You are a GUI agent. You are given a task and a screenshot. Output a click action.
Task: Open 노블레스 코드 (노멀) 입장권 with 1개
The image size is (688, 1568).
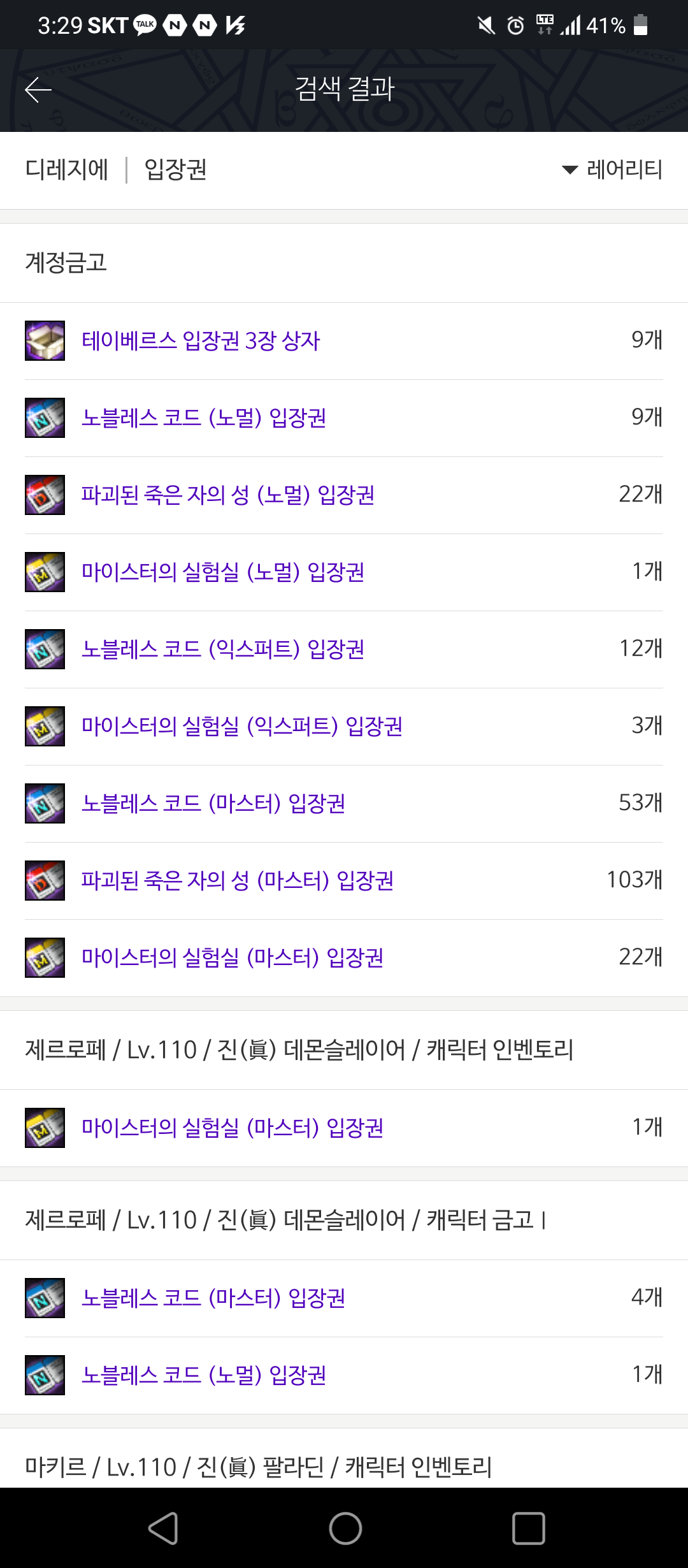204,1376
